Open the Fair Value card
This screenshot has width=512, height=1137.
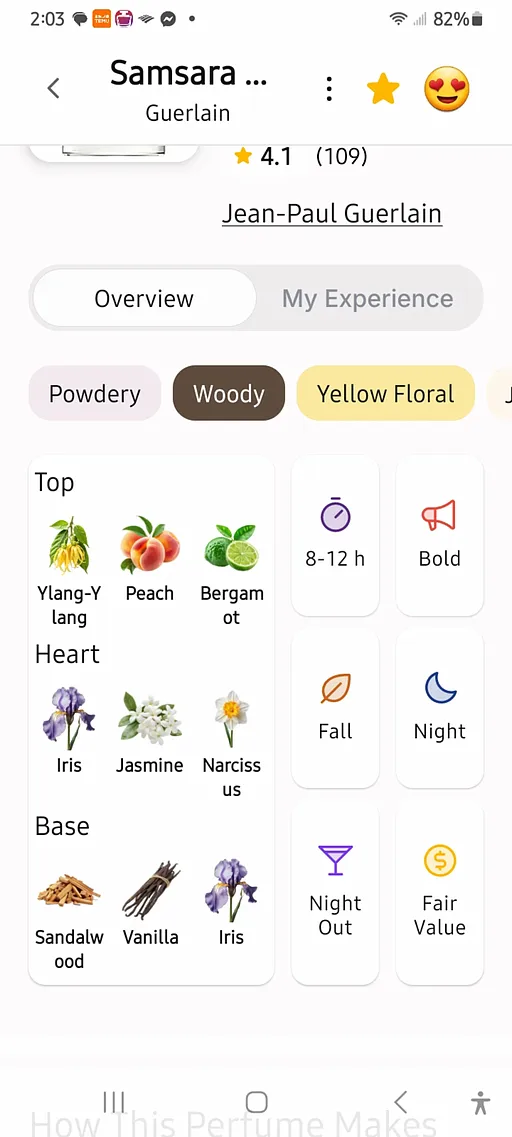pyautogui.click(x=439, y=893)
